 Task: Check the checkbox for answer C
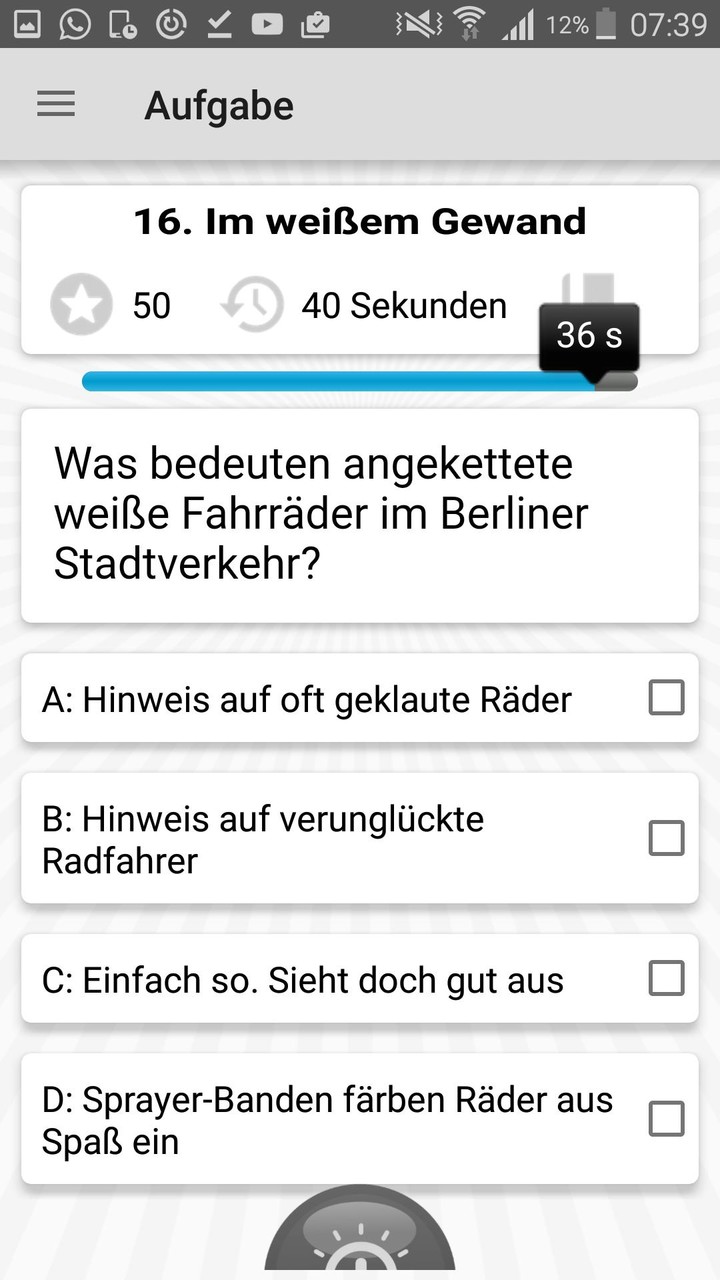point(666,978)
